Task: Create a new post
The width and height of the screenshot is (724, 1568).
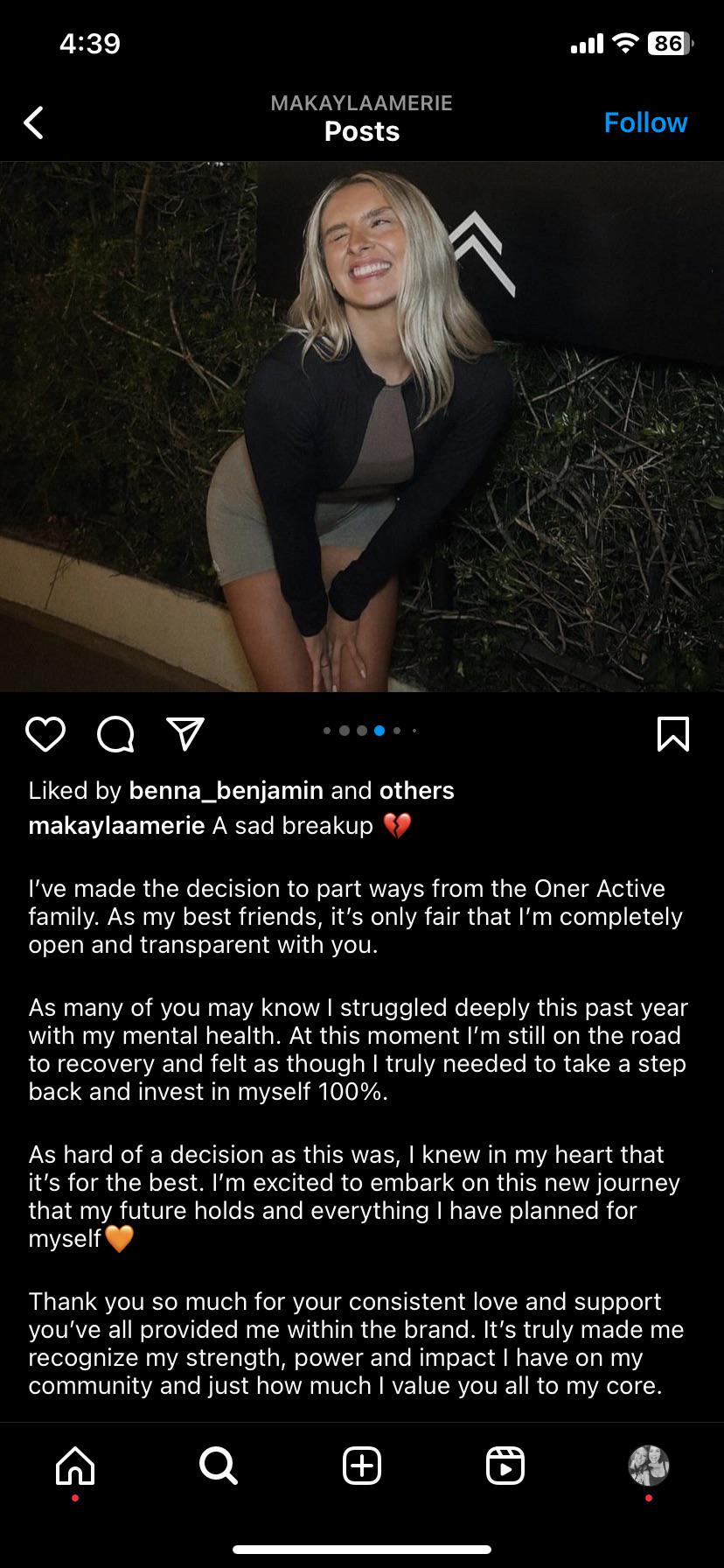Action: [x=362, y=1465]
